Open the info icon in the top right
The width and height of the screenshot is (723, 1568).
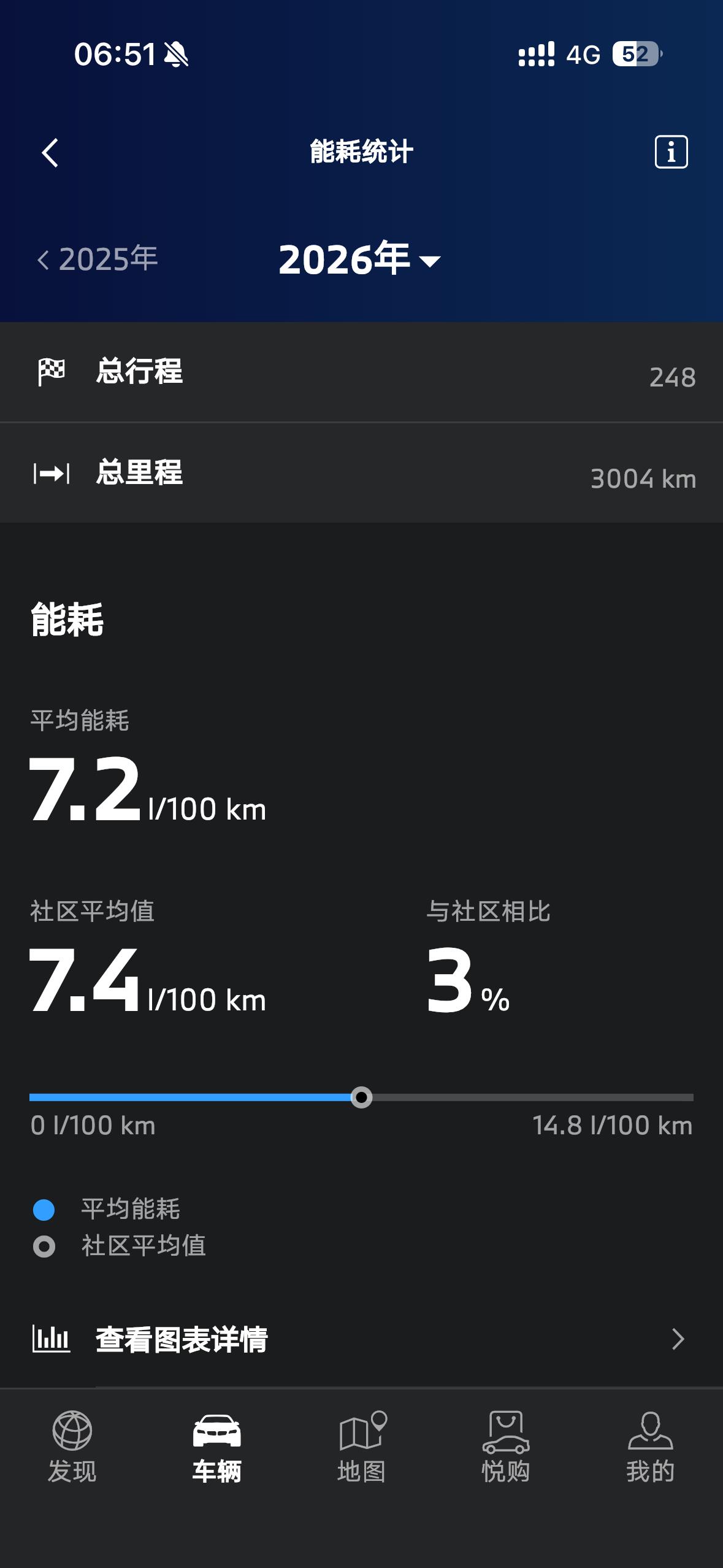(x=672, y=153)
